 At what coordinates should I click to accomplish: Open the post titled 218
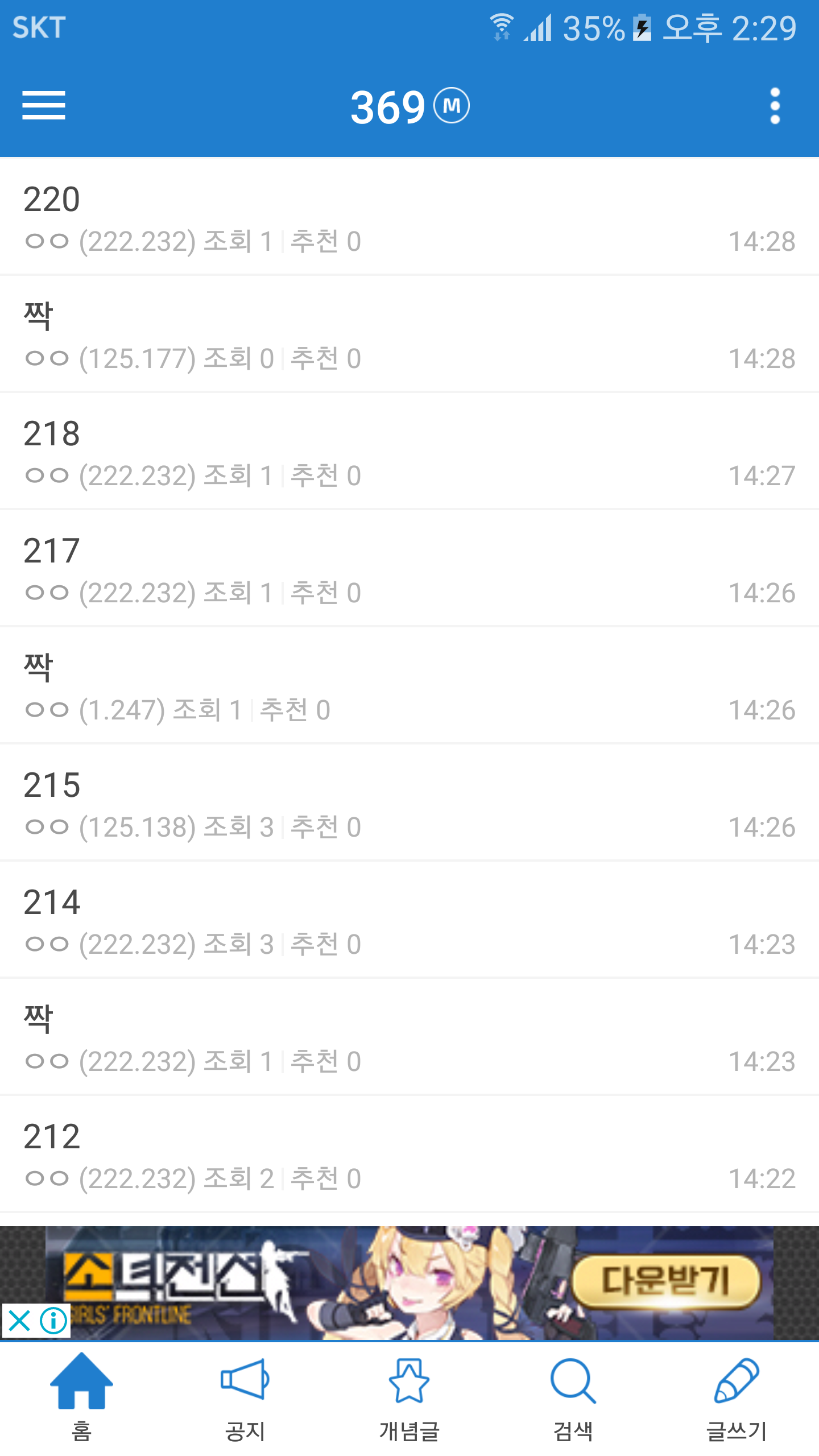click(409, 451)
